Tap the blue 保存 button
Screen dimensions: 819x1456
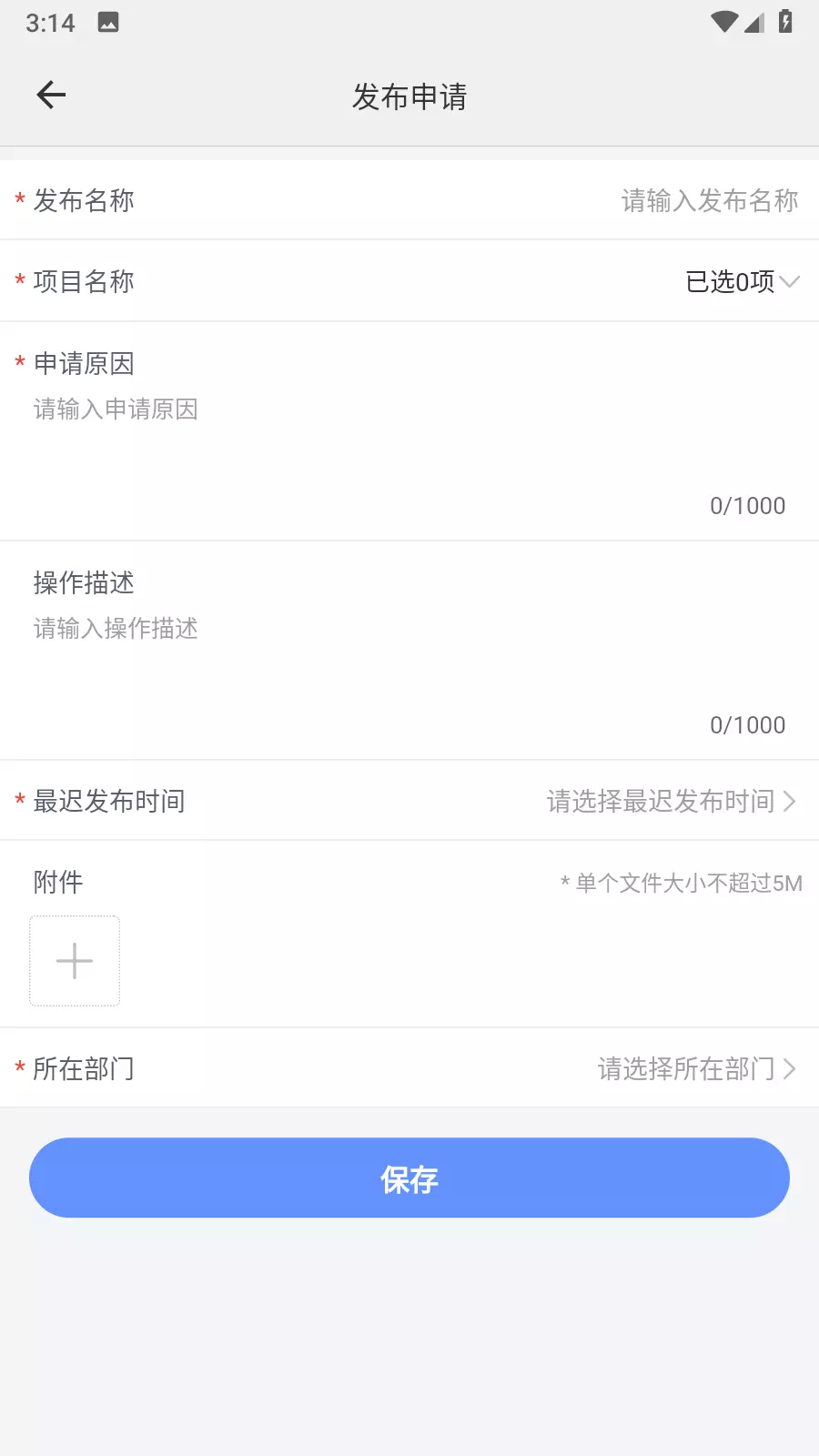[409, 1178]
